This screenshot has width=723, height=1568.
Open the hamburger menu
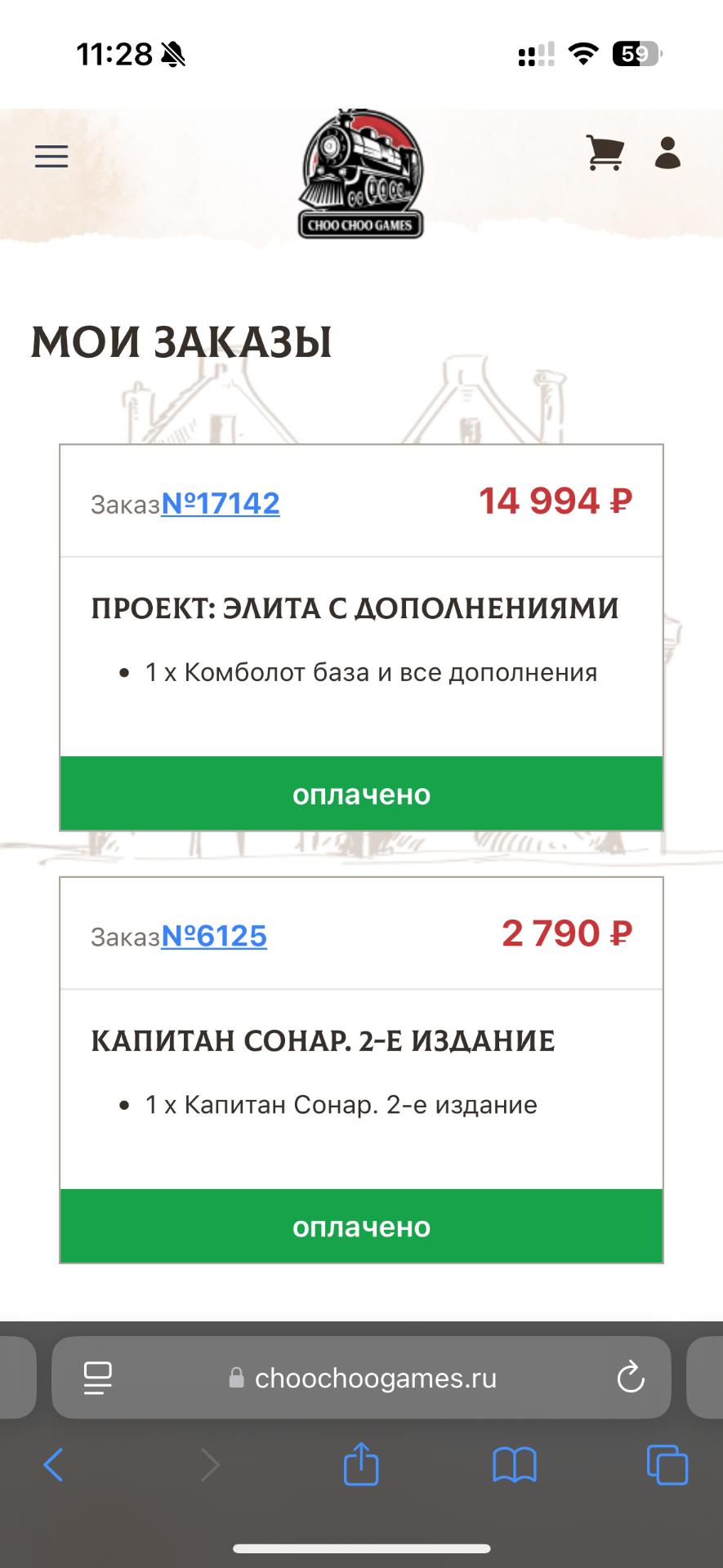click(51, 156)
